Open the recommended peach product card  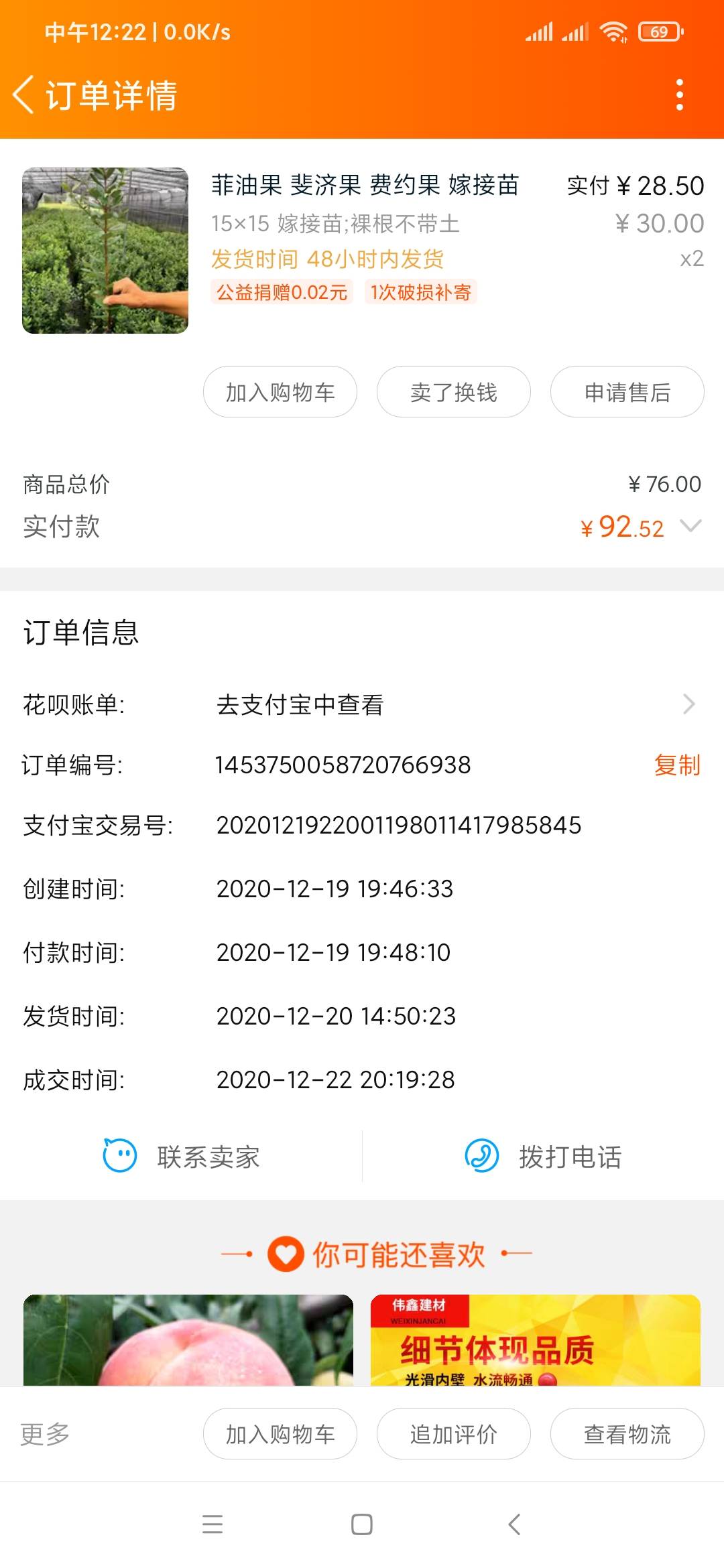point(188,1340)
